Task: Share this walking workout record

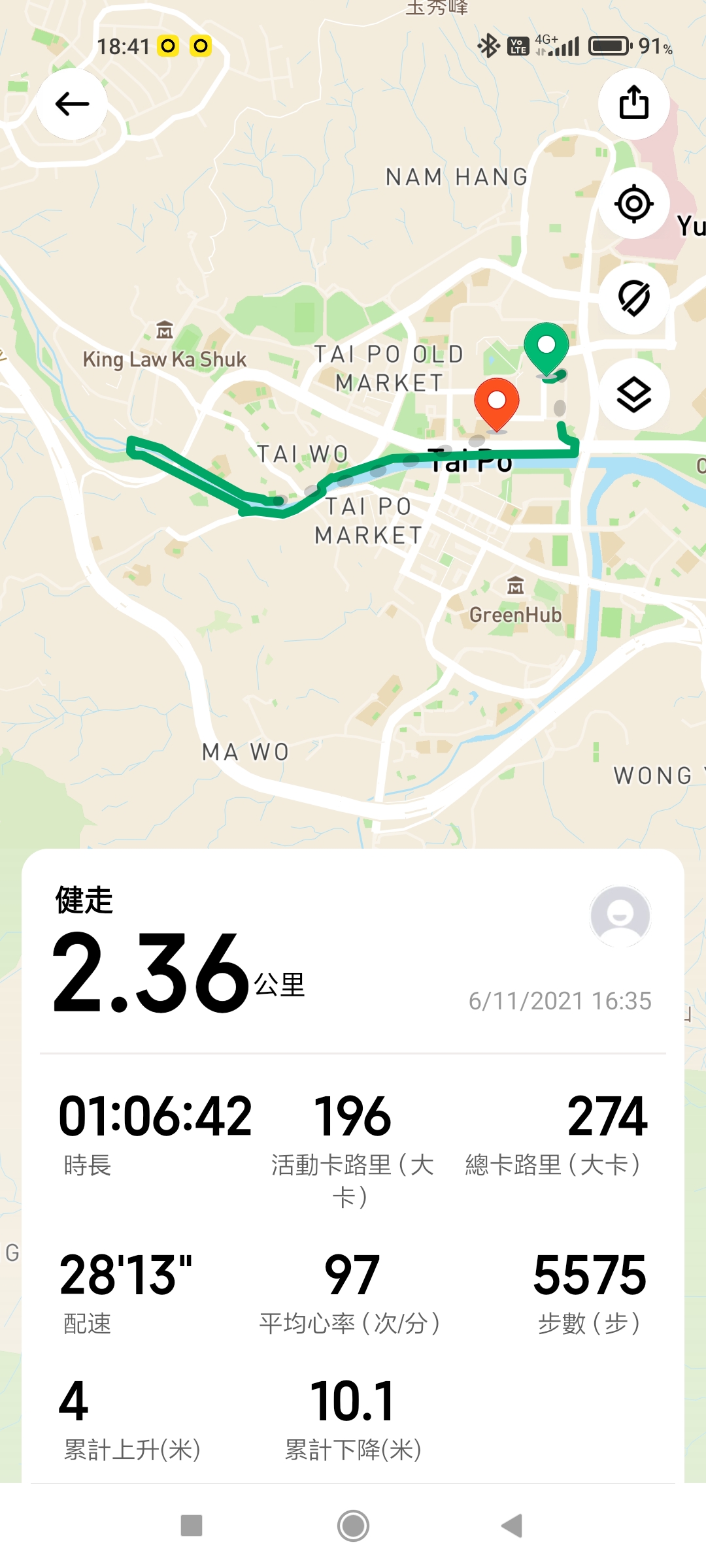Action: tap(633, 104)
